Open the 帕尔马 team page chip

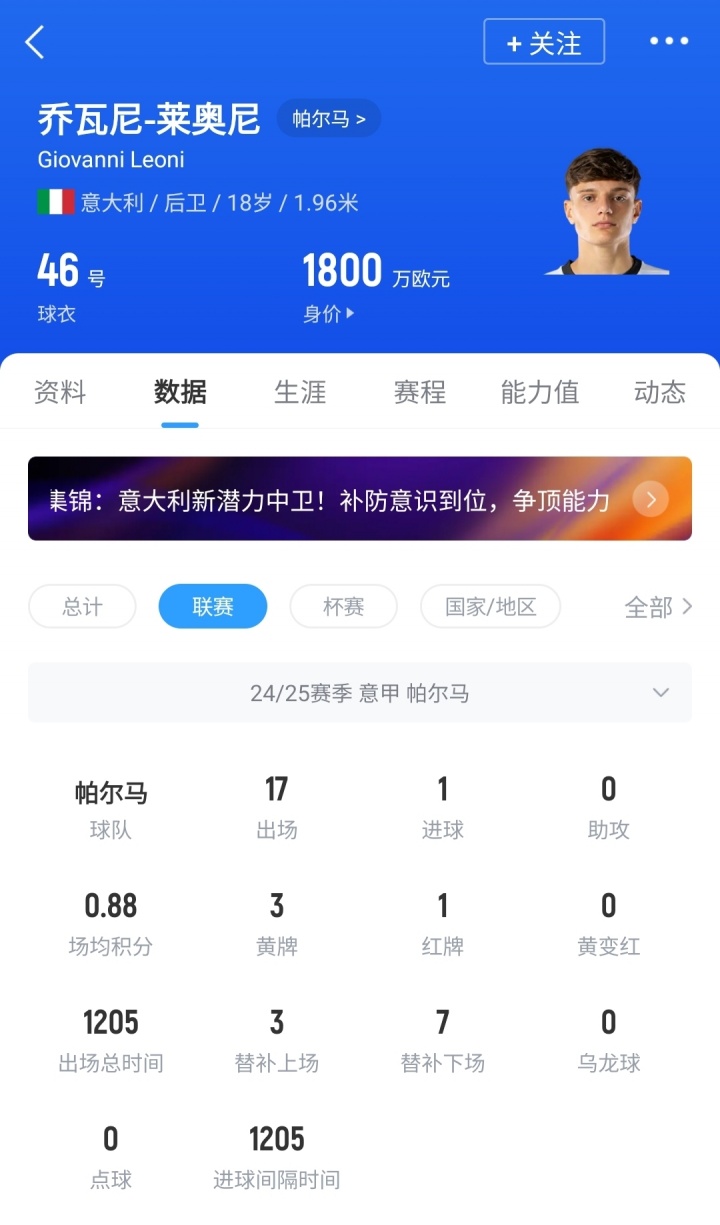click(x=328, y=119)
